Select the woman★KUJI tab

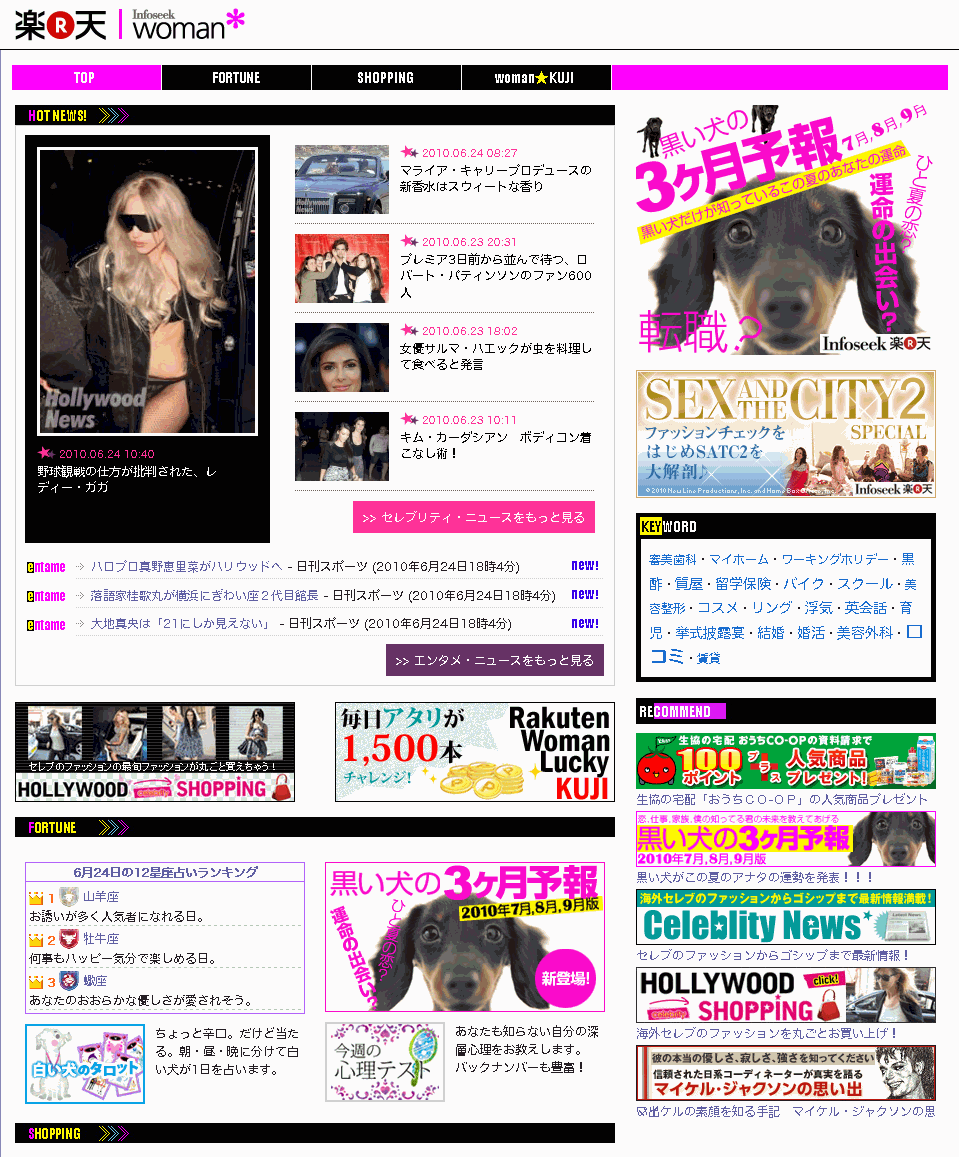point(534,78)
